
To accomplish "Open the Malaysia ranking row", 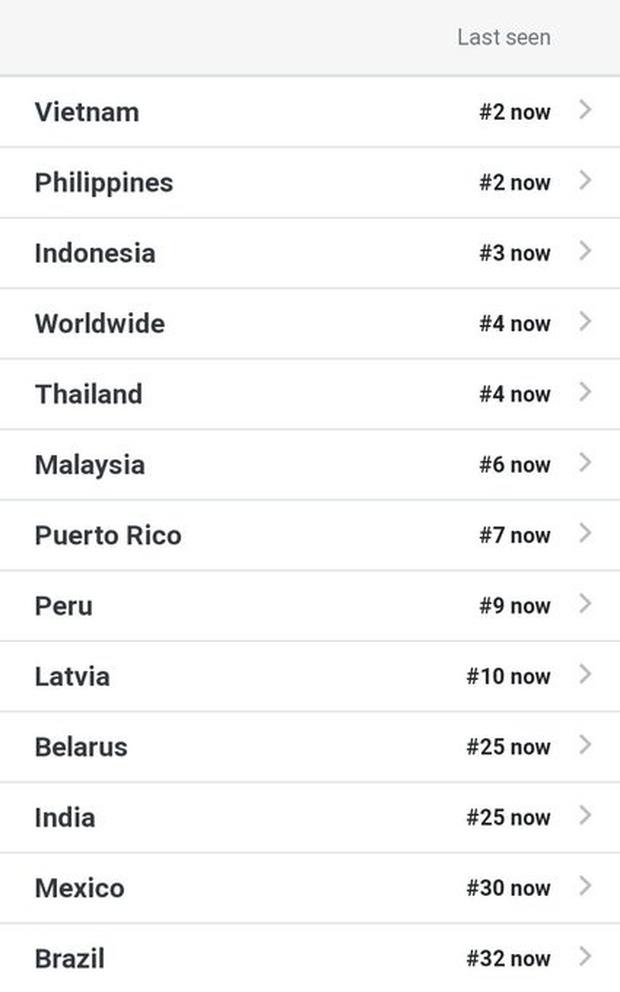I will tap(310, 465).
